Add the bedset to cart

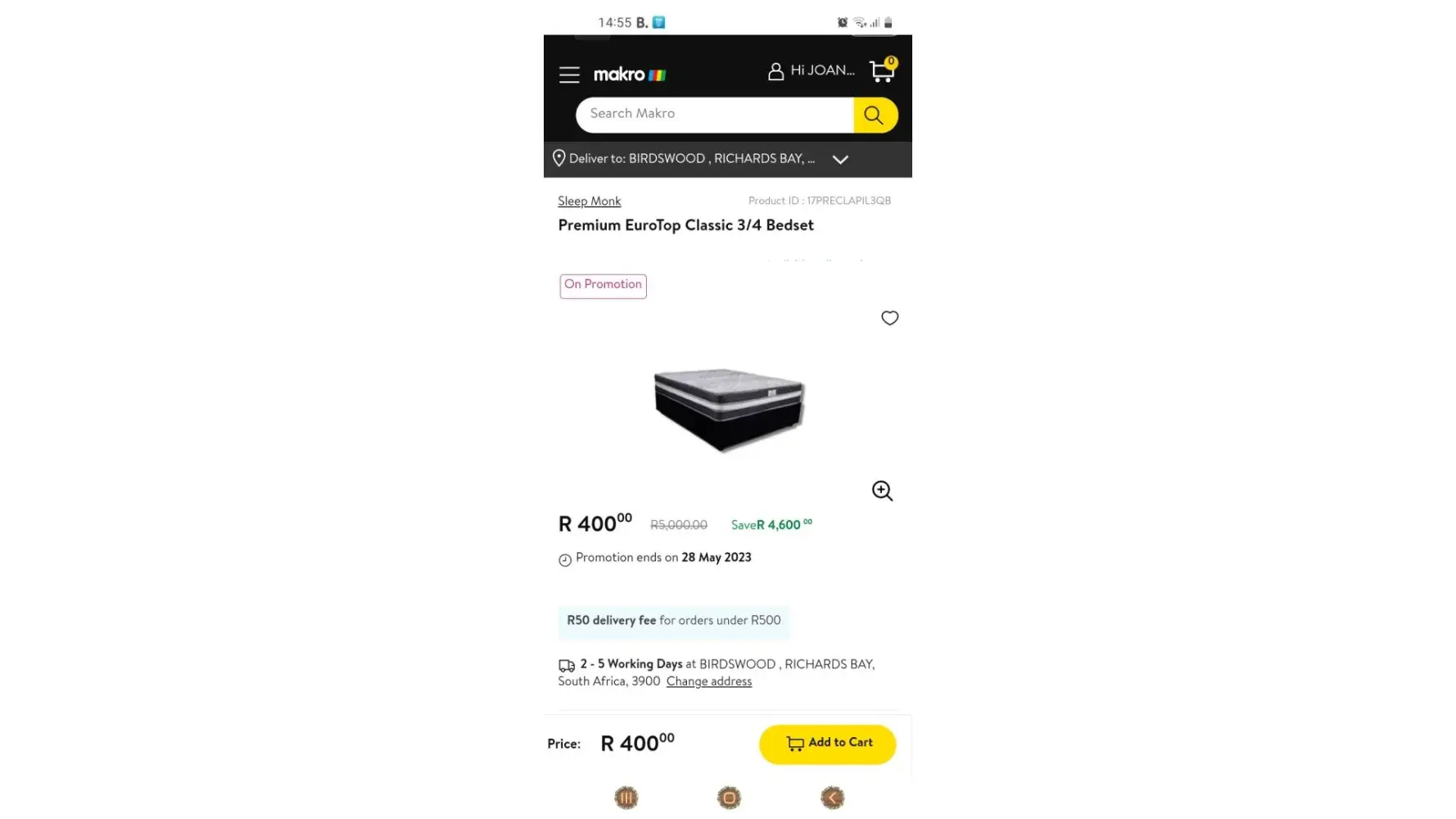827,744
